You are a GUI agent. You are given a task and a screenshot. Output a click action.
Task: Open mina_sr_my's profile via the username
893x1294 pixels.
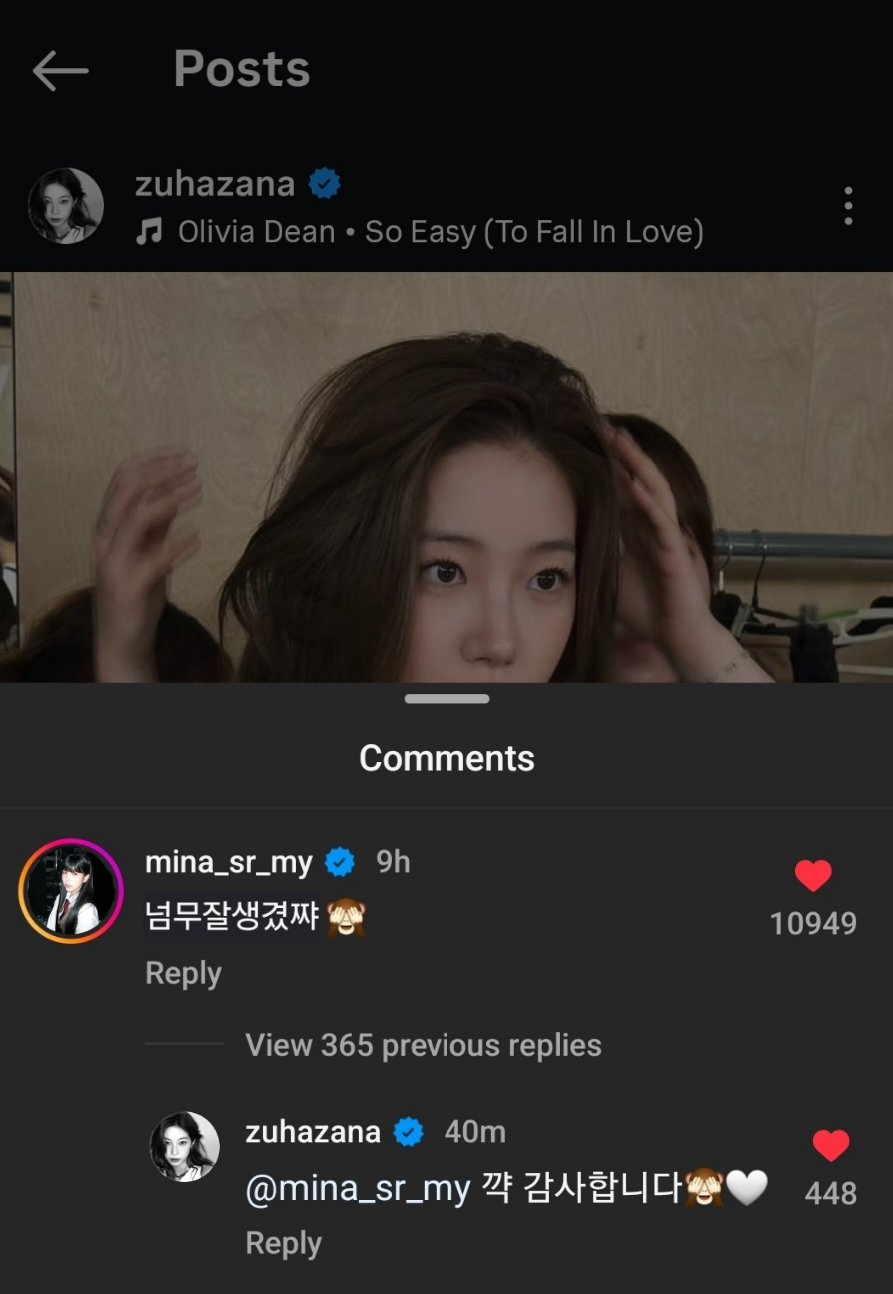[x=229, y=862]
